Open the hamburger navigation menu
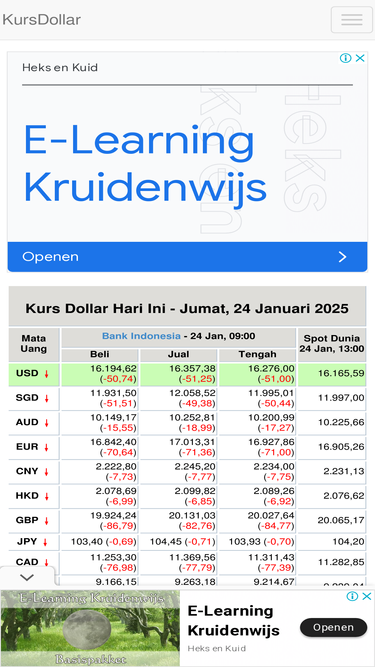This screenshot has width=375, height=667. point(352,20)
